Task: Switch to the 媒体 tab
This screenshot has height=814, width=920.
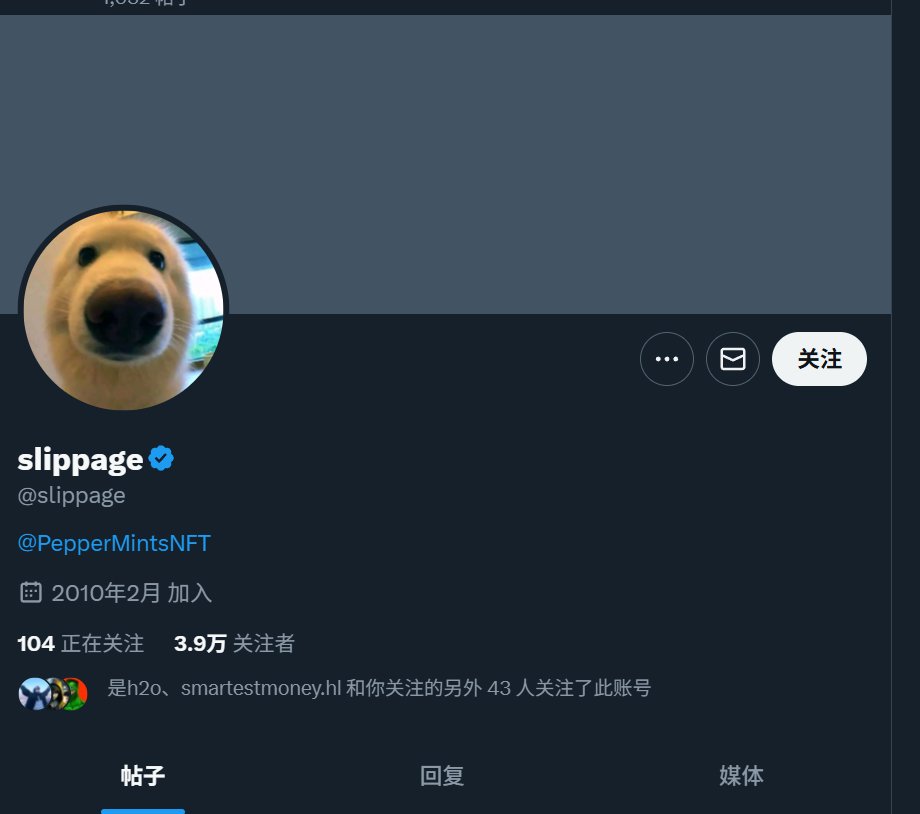Action: pyautogui.click(x=741, y=776)
